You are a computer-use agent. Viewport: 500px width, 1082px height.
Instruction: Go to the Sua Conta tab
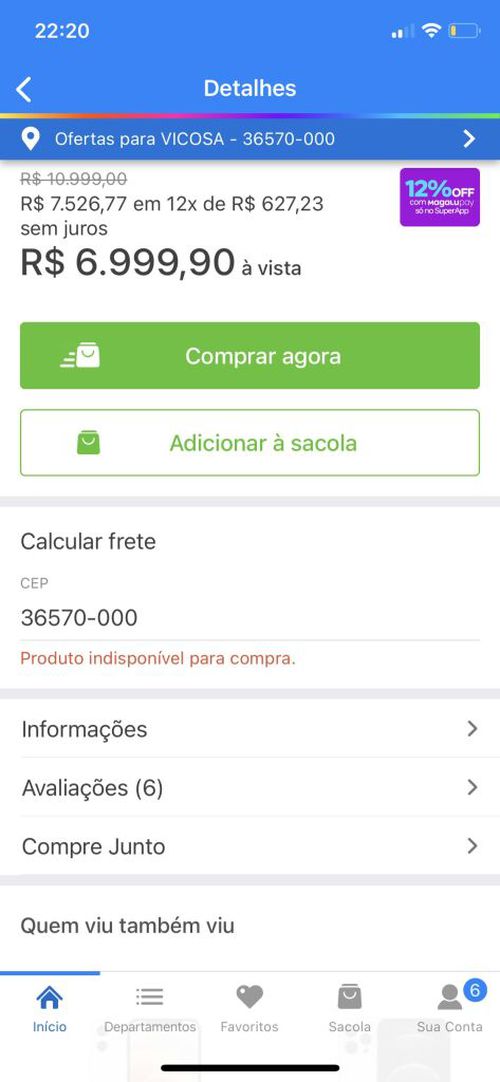(x=450, y=1008)
